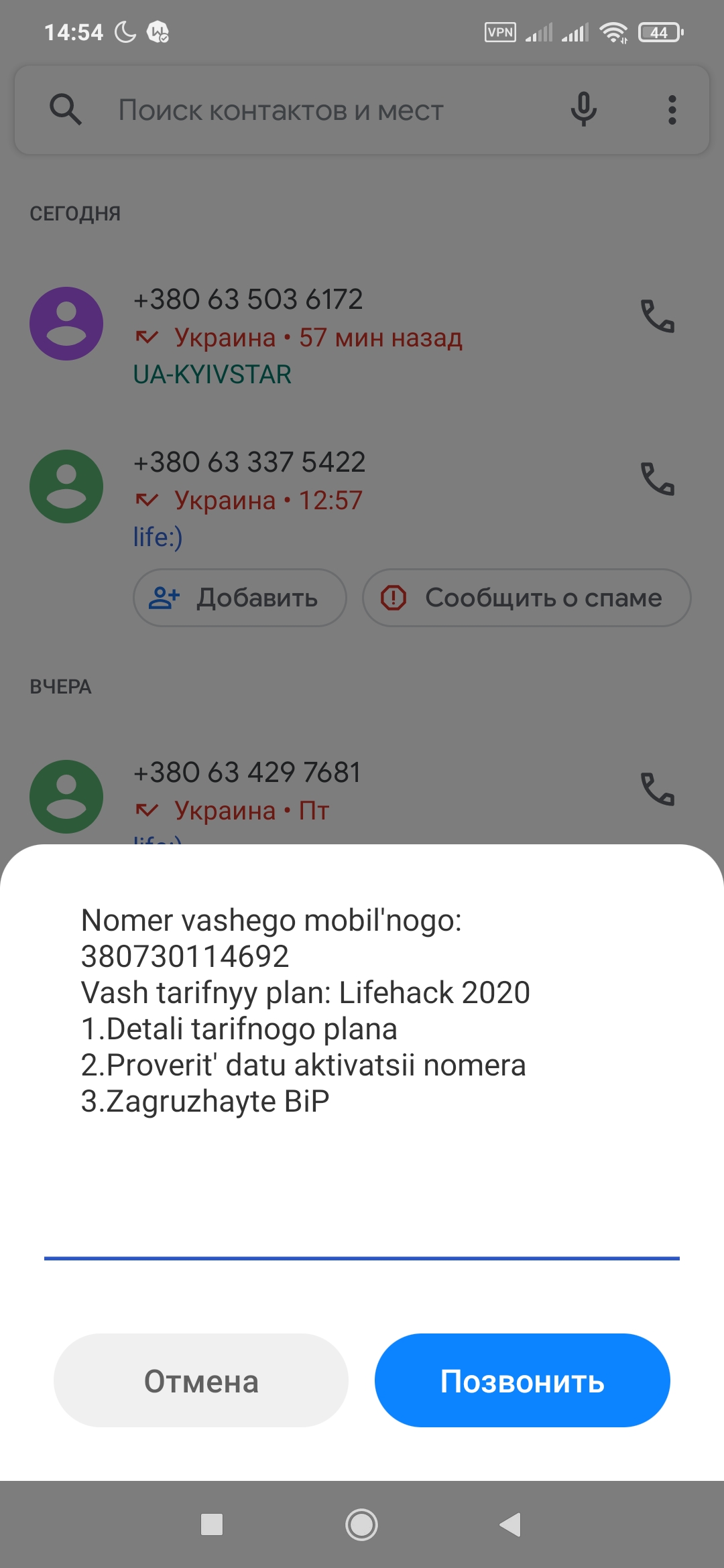Tap the Позвонить button
The image size is (724, 1568).
[x=522, y=1380]
